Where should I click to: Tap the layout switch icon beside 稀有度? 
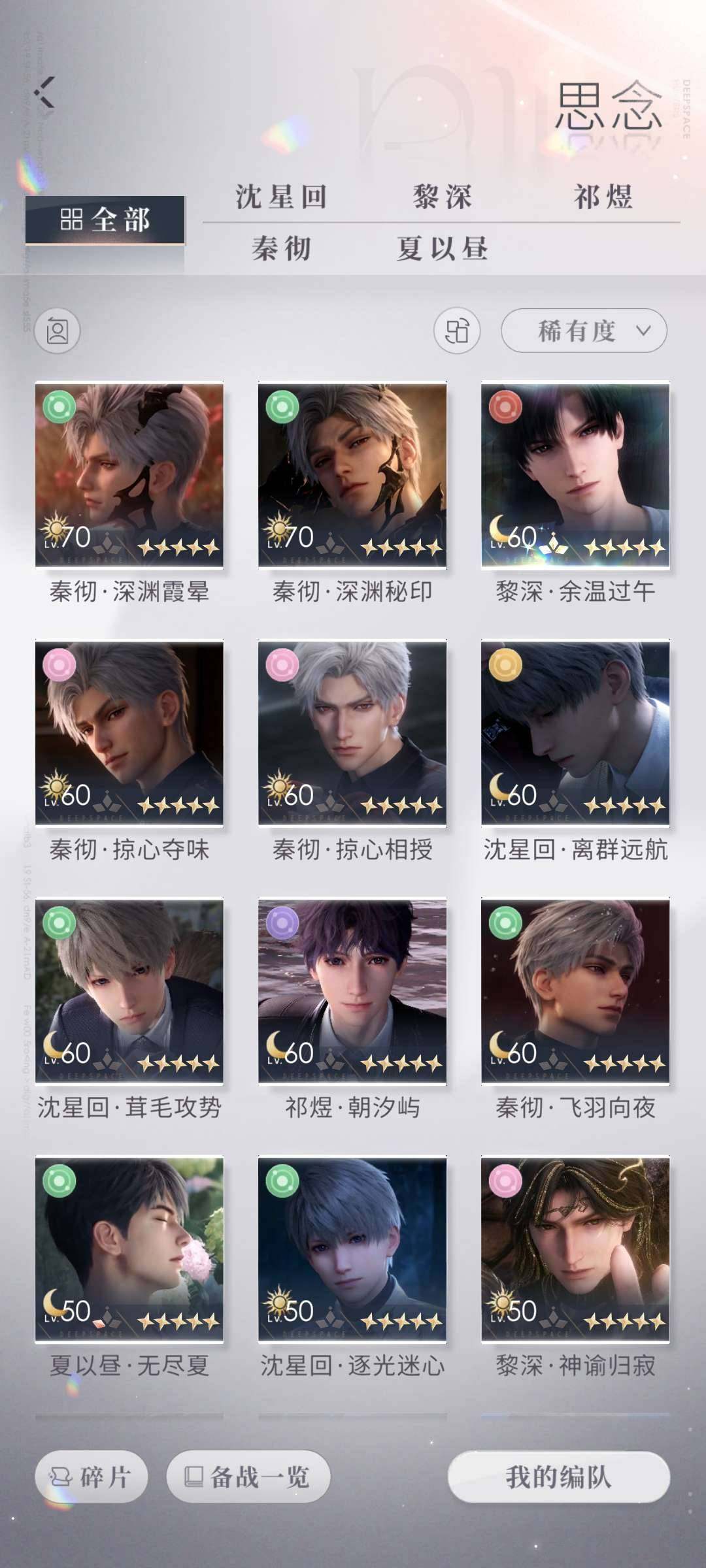[456, 331]
